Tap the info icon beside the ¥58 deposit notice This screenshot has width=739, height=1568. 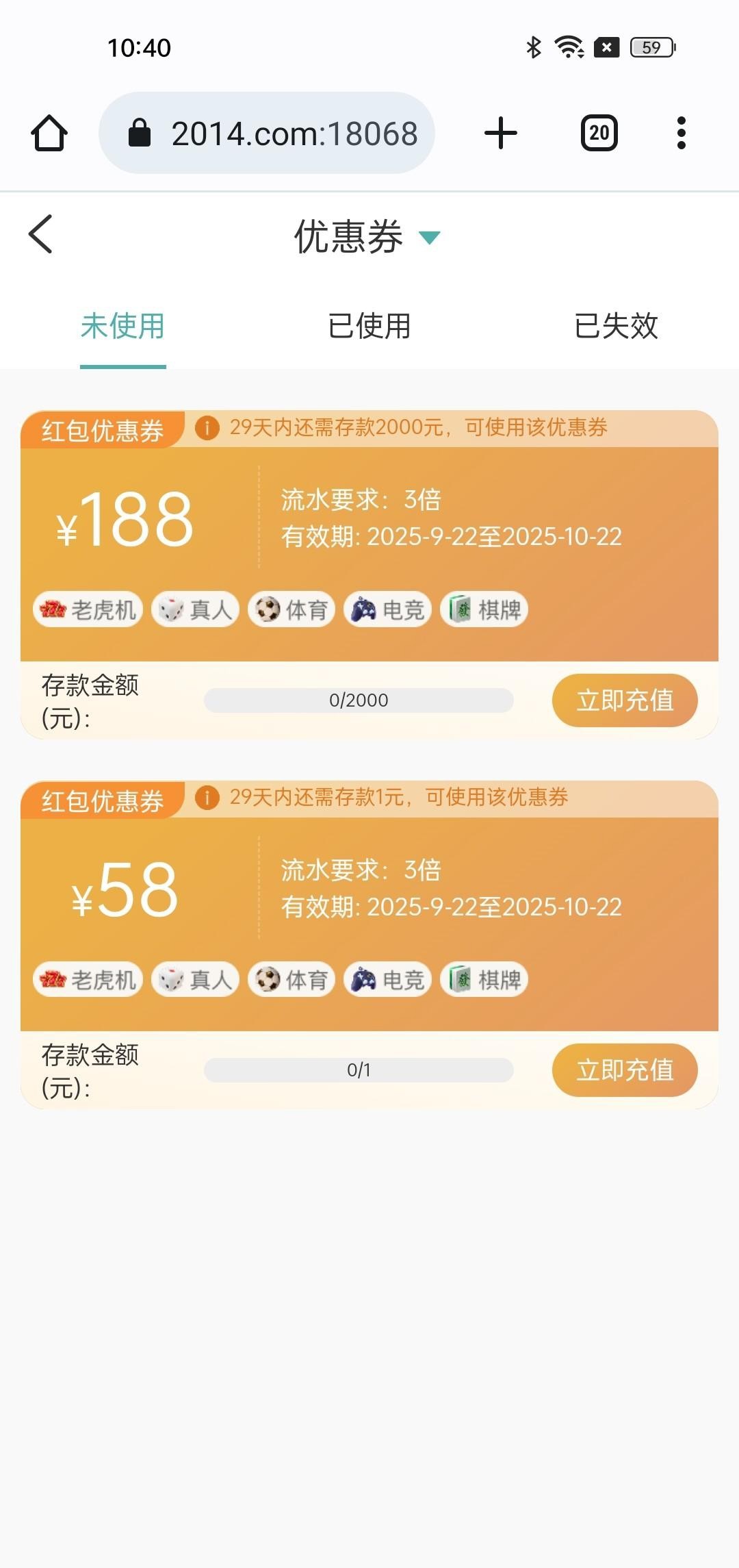click(207, 798)
